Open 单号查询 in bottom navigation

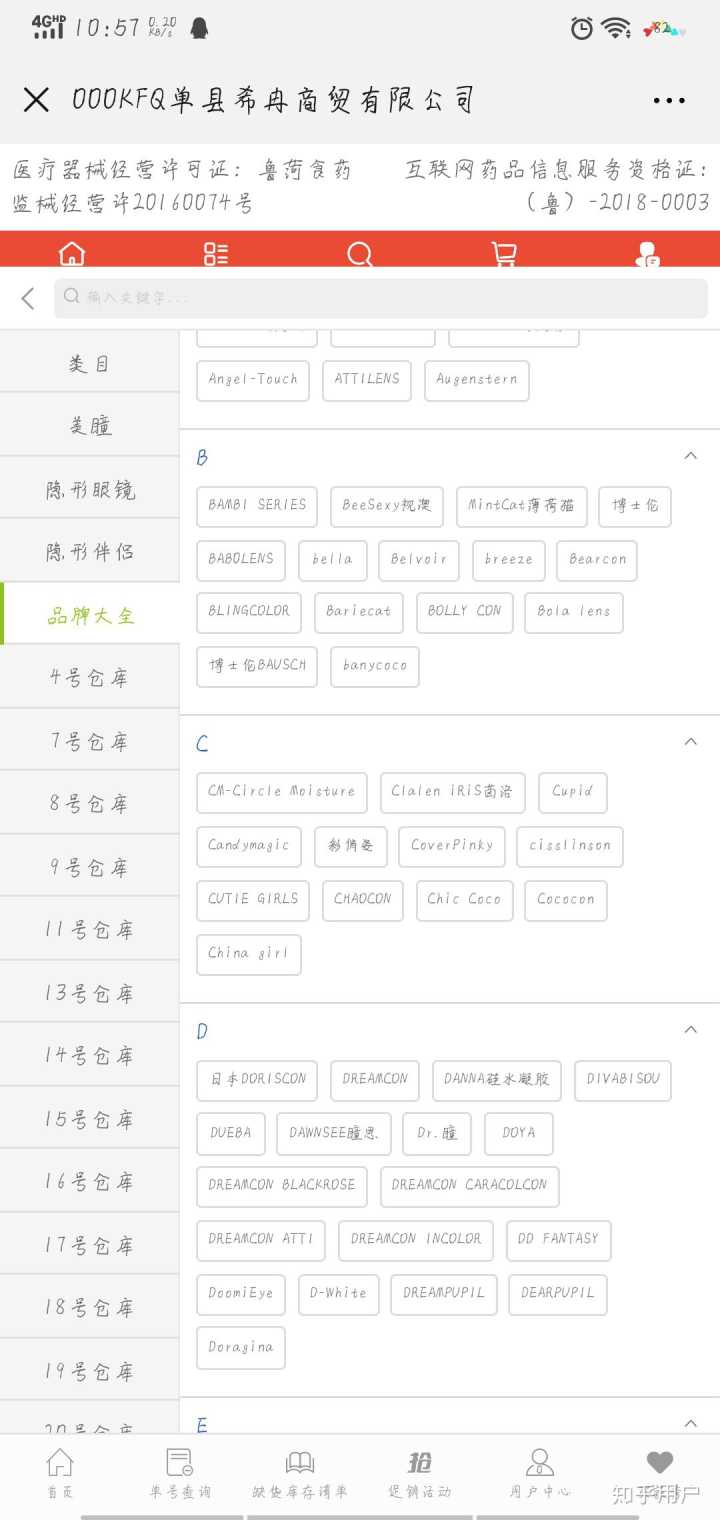coord(180,1473)
